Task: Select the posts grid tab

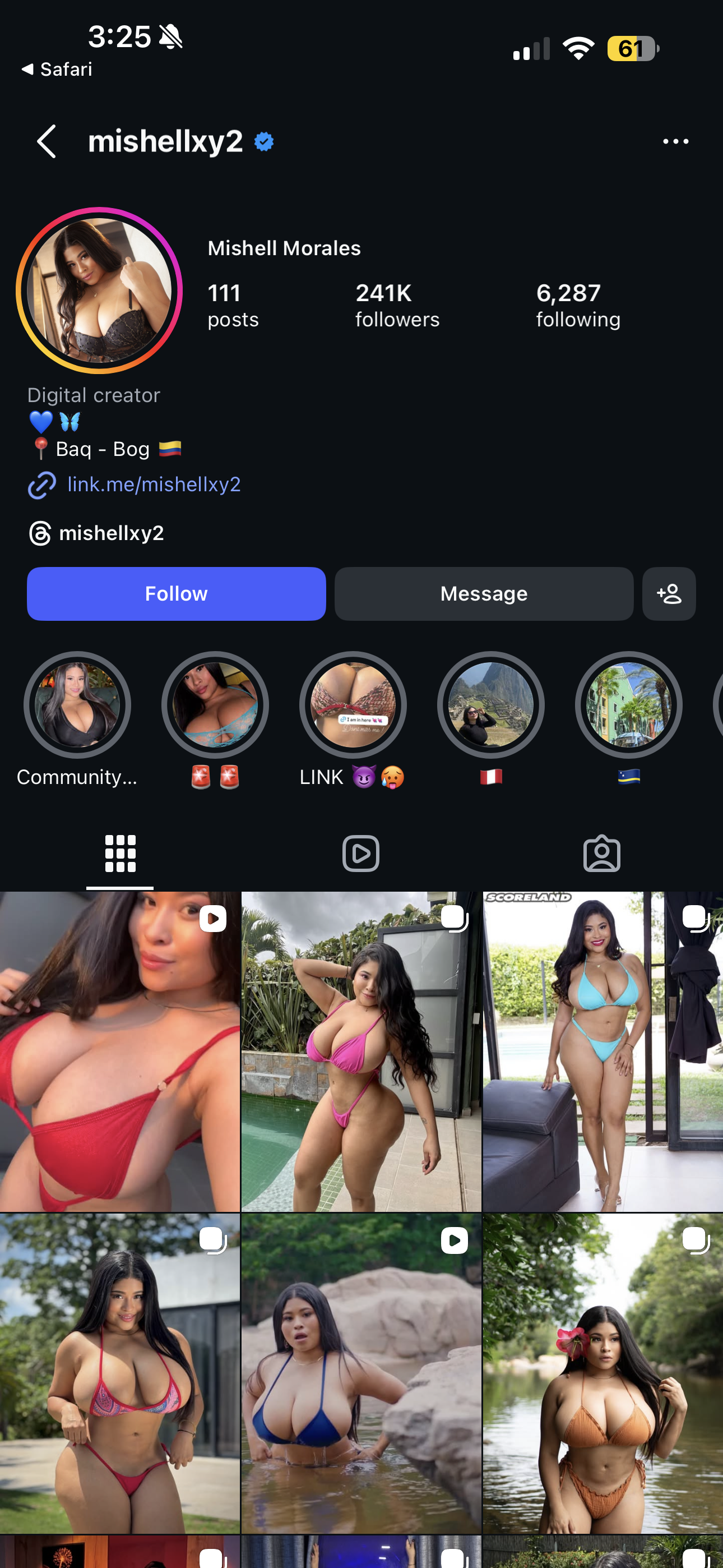Action: (120, 854)
